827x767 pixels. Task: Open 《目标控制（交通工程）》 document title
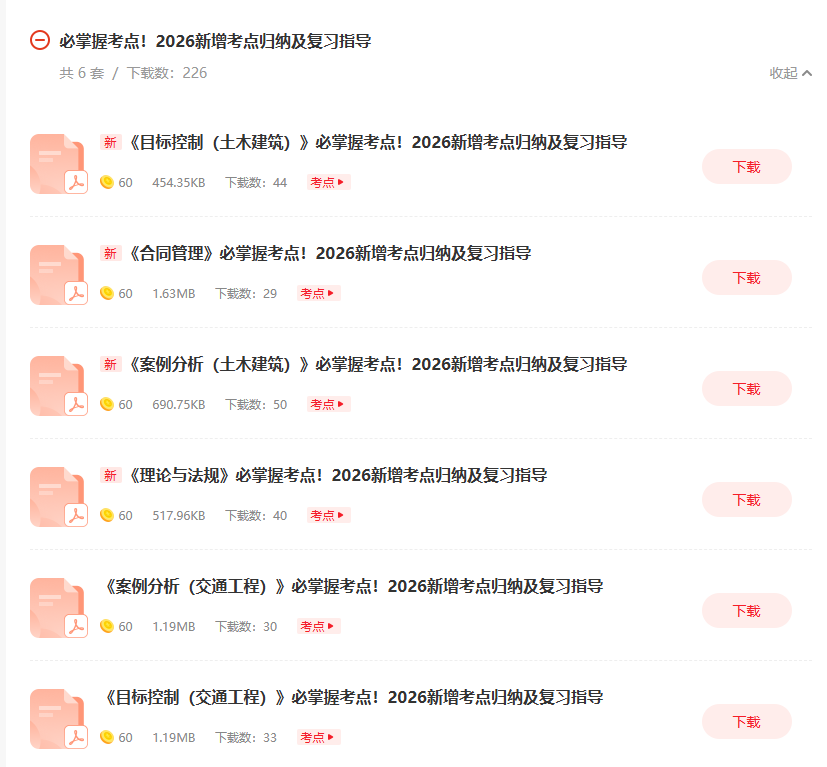(x=352, y=698)
